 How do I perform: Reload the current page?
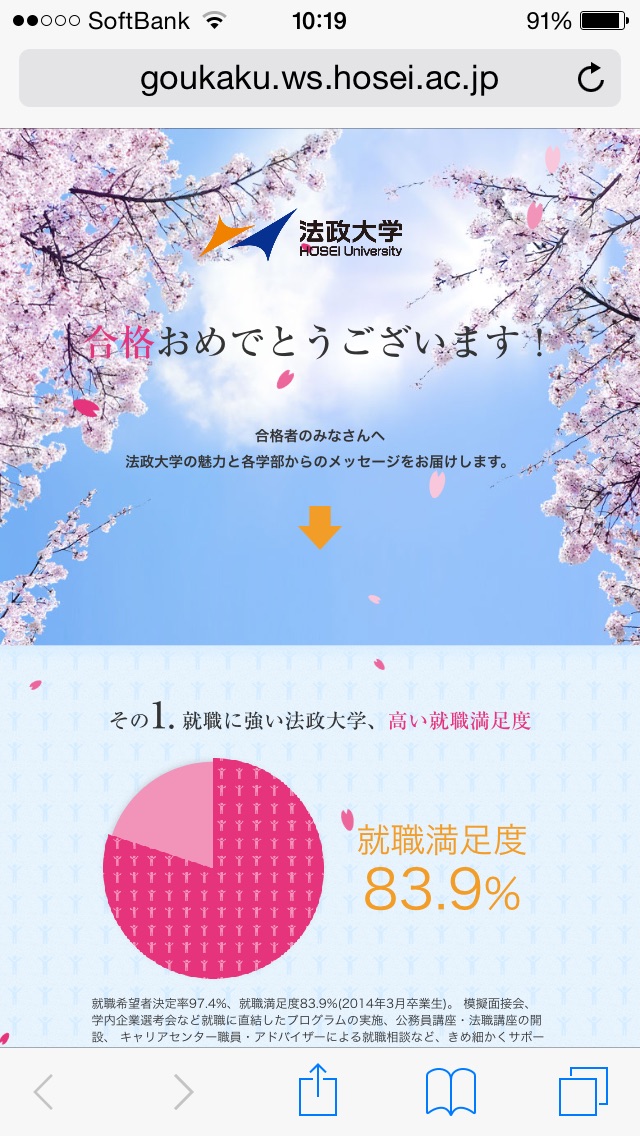(x=591, y=78)
